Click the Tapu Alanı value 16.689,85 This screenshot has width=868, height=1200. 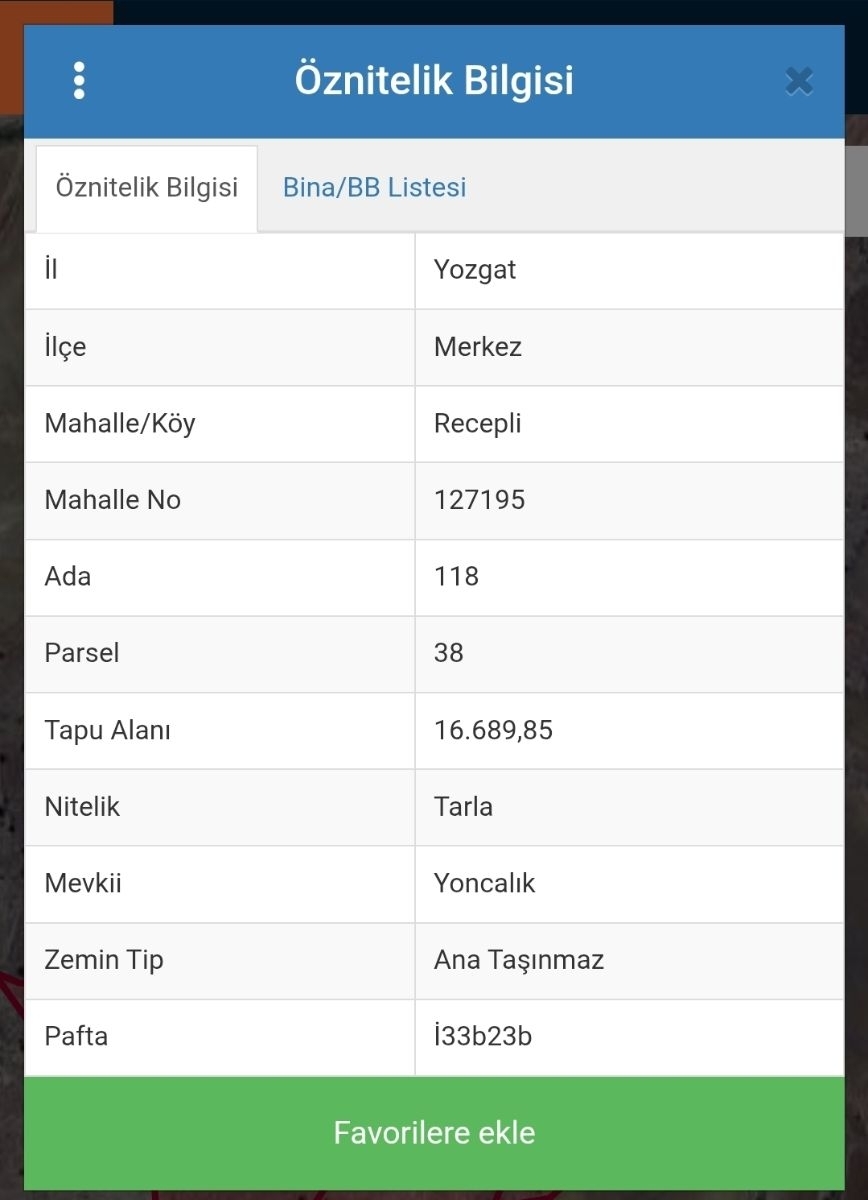coord(494,731)
